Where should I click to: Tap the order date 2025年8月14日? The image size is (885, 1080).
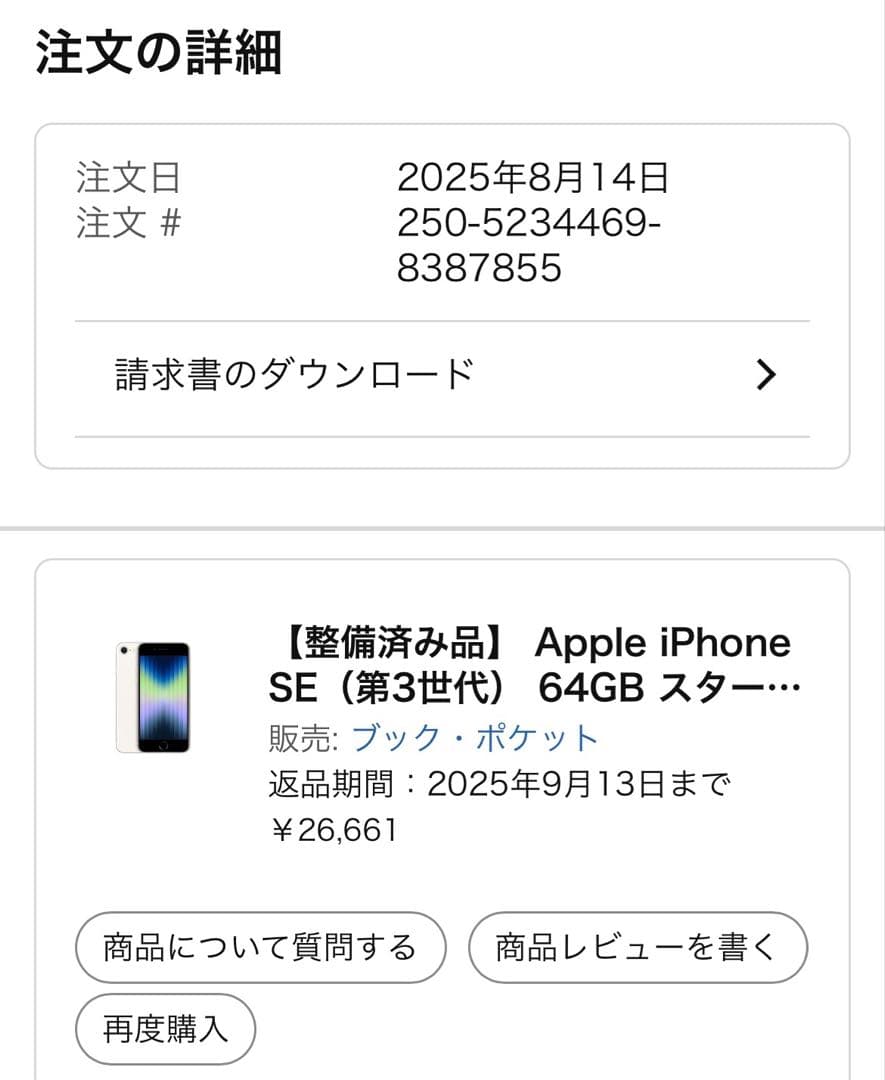[535, 177]
